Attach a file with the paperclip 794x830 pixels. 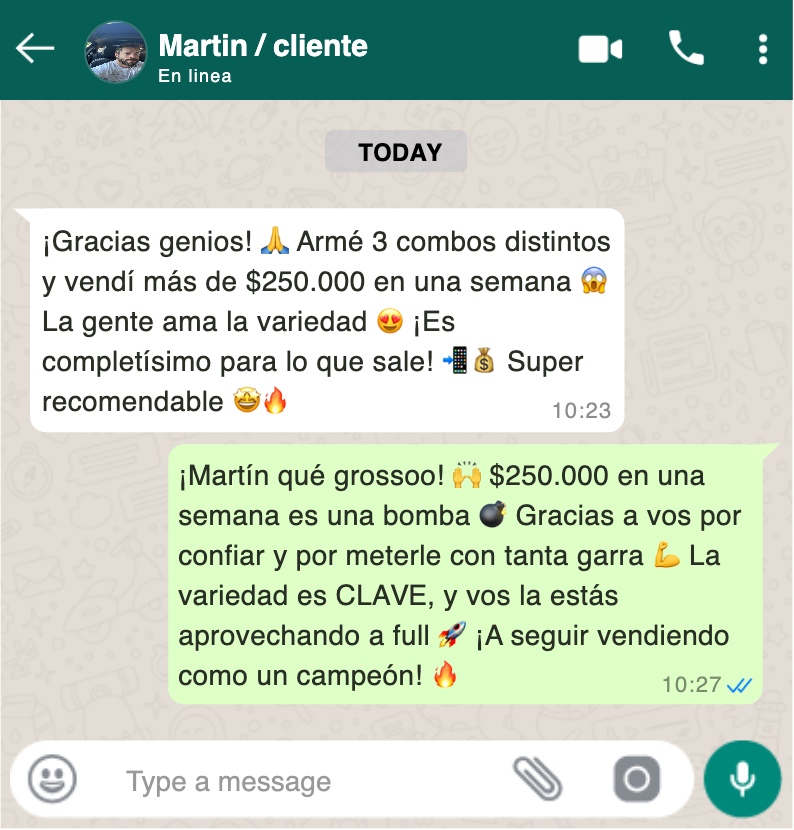(x=539, y=780)
